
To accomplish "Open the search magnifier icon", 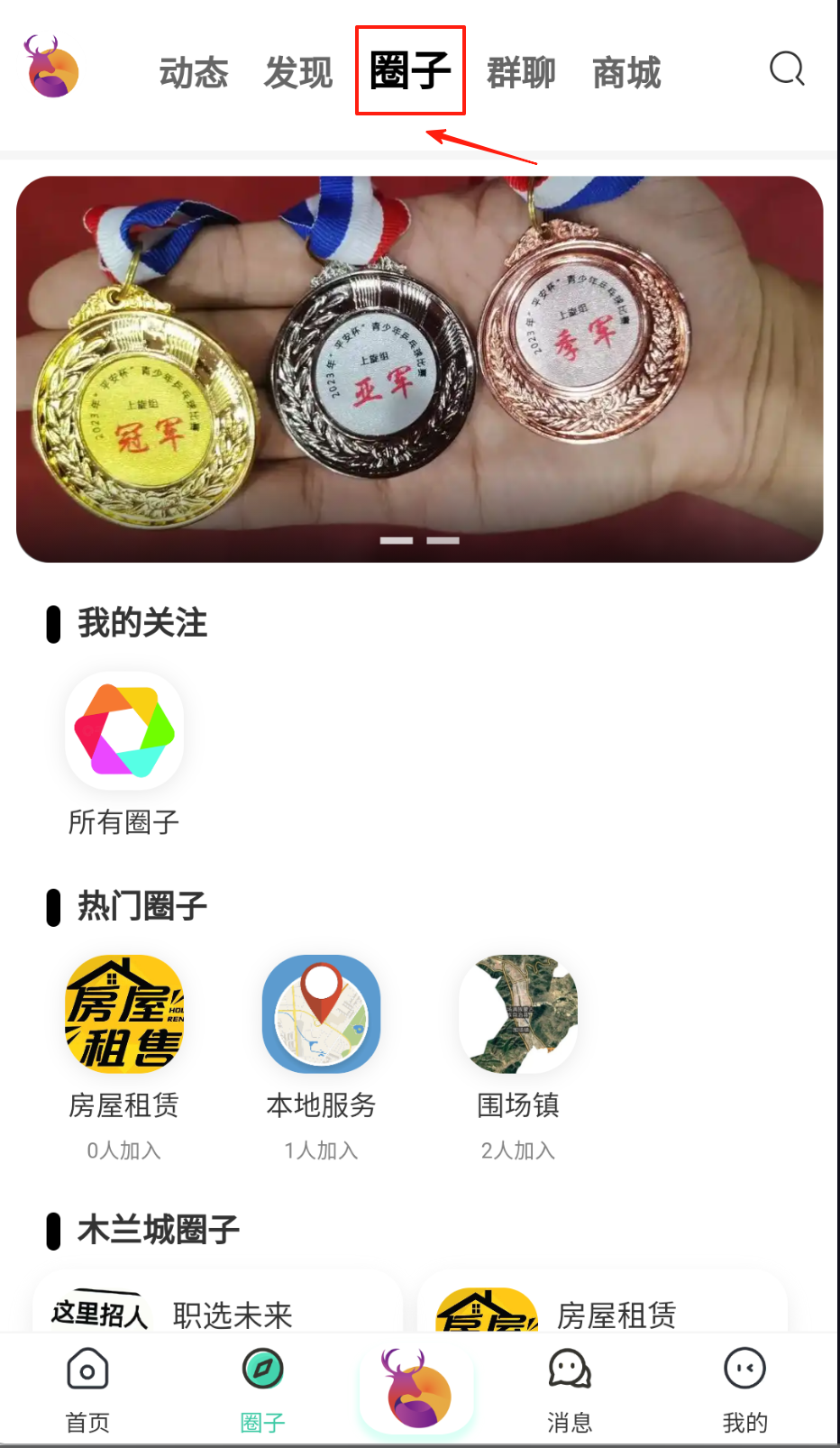I will click(x=787, y=69).
